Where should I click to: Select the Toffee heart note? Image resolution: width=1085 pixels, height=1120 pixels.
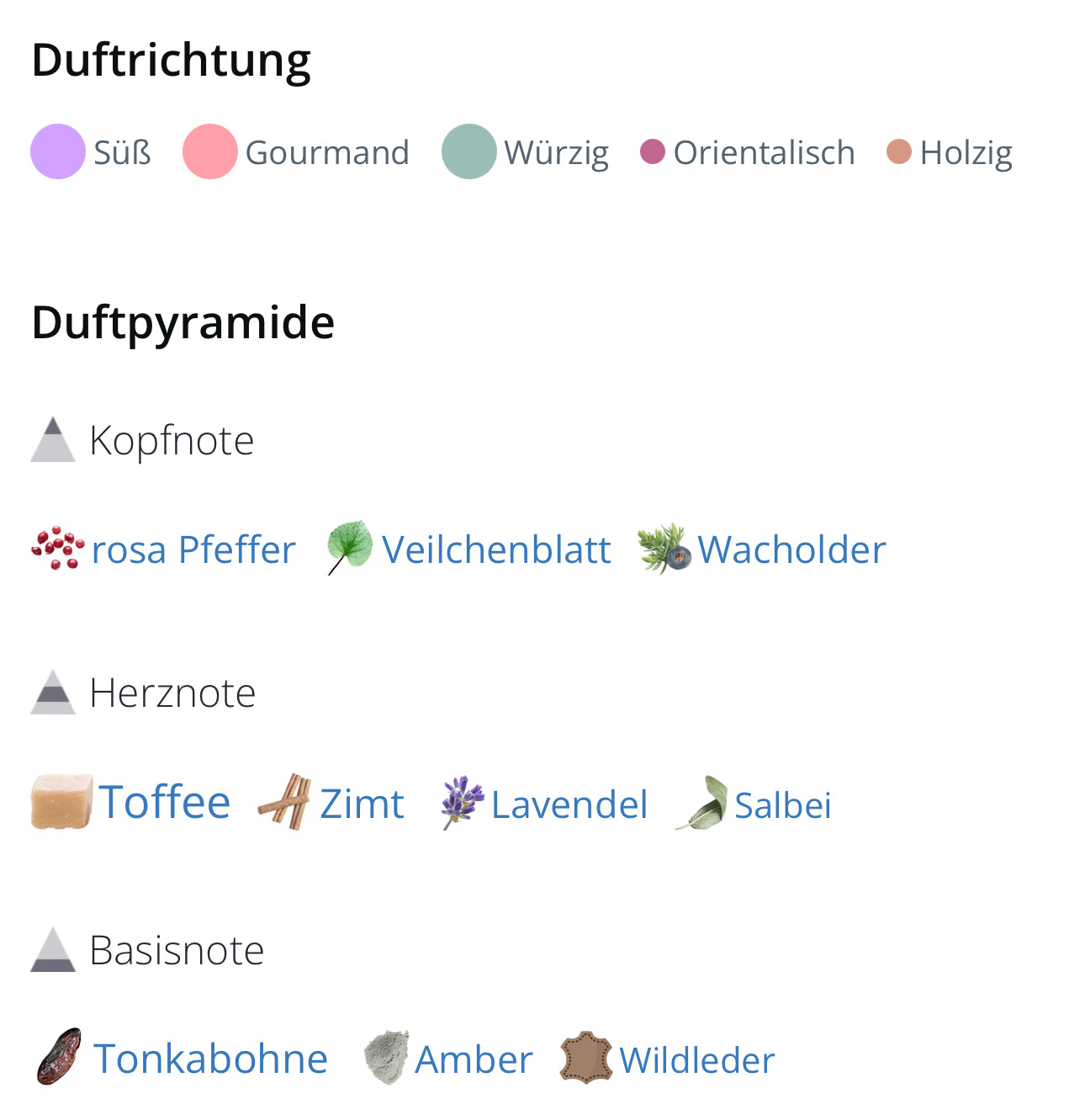tap(164, 802)
